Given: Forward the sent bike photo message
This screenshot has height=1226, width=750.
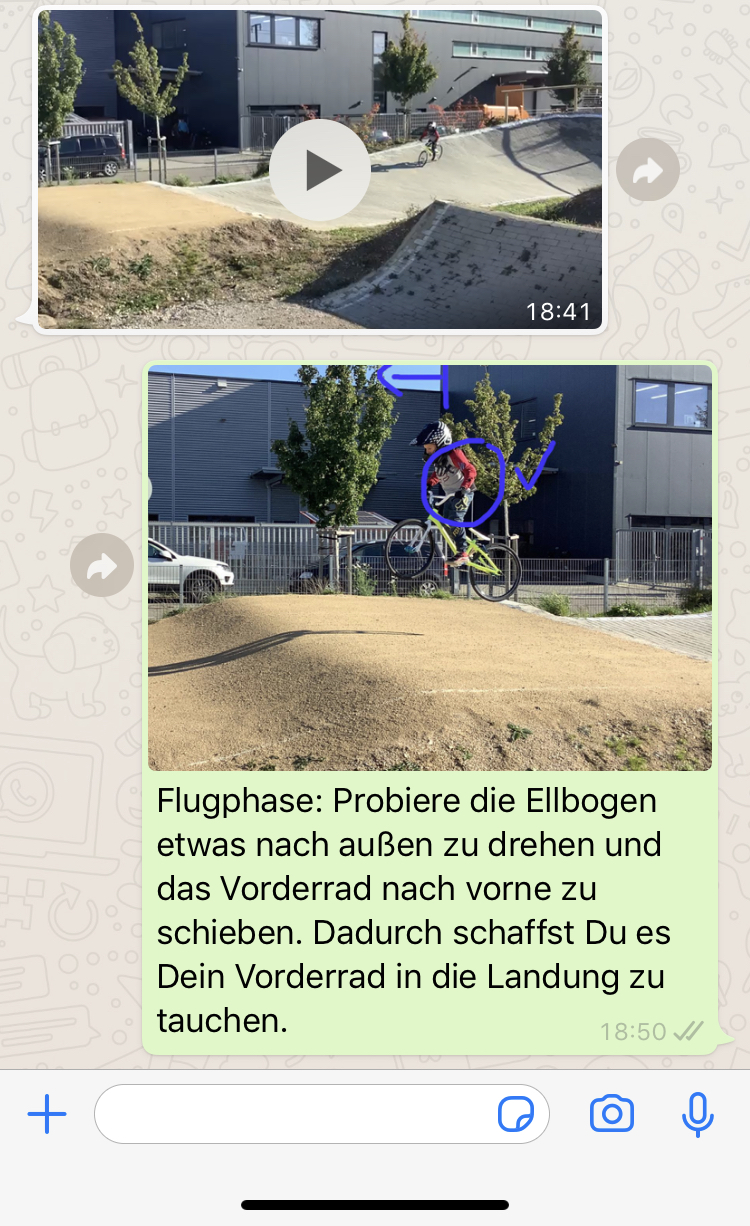Looking at the screenshot, I should point(102,567).
